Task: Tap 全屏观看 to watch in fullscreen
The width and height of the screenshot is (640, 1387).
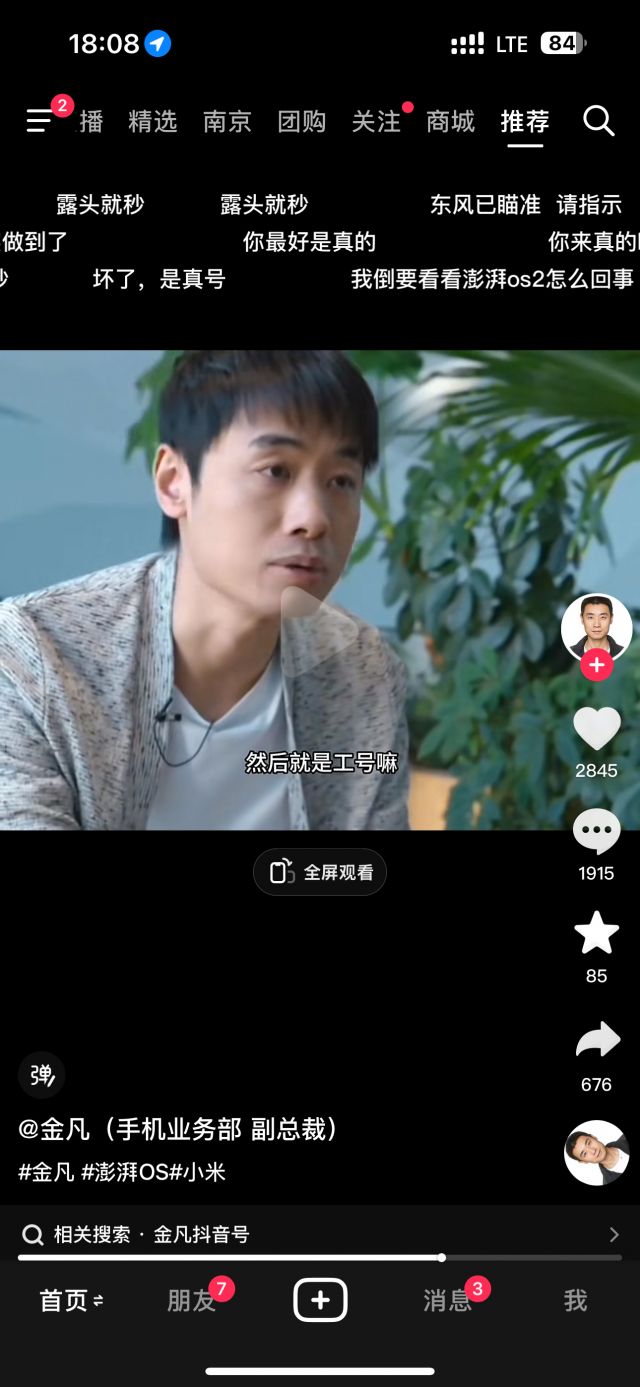Action: (x=320, y=872)
